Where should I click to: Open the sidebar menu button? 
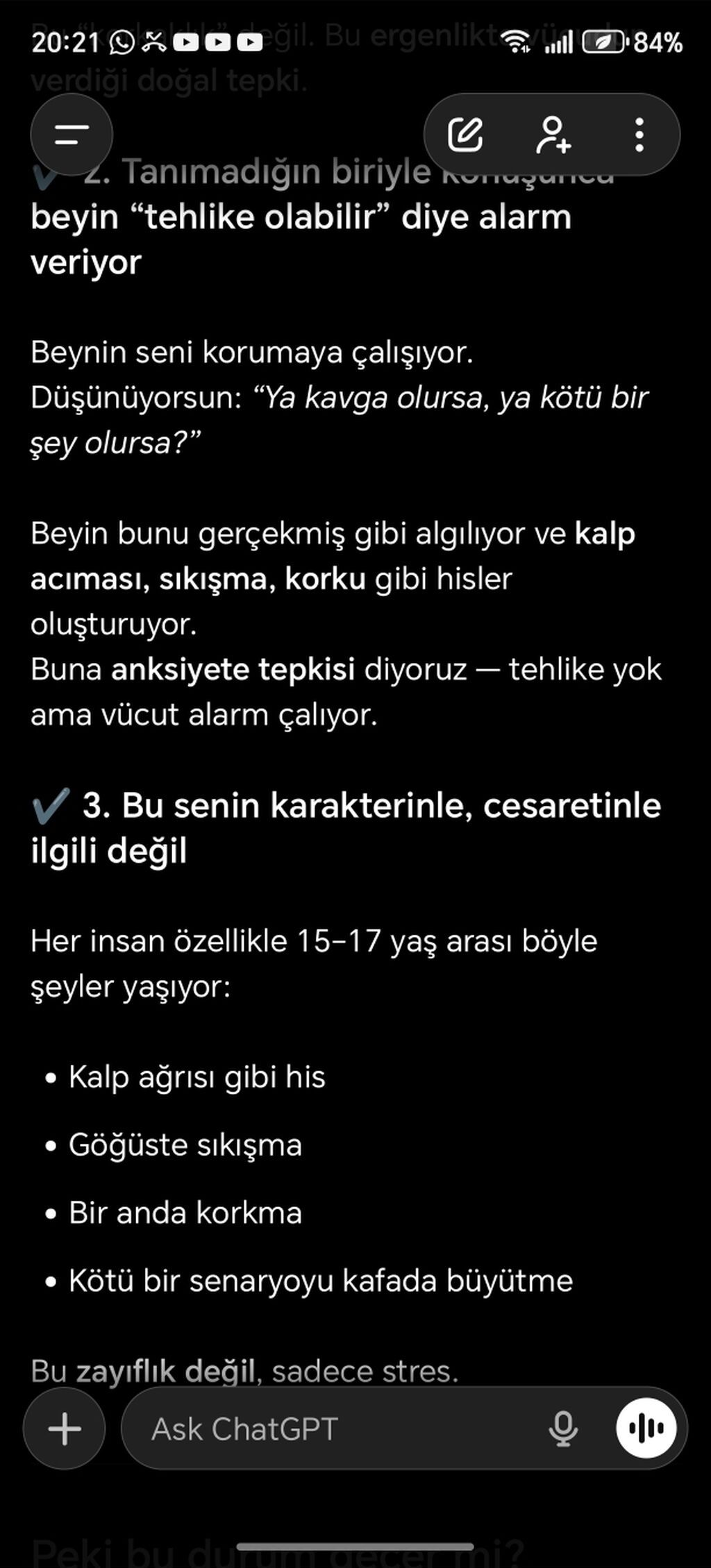click(72, 135)
